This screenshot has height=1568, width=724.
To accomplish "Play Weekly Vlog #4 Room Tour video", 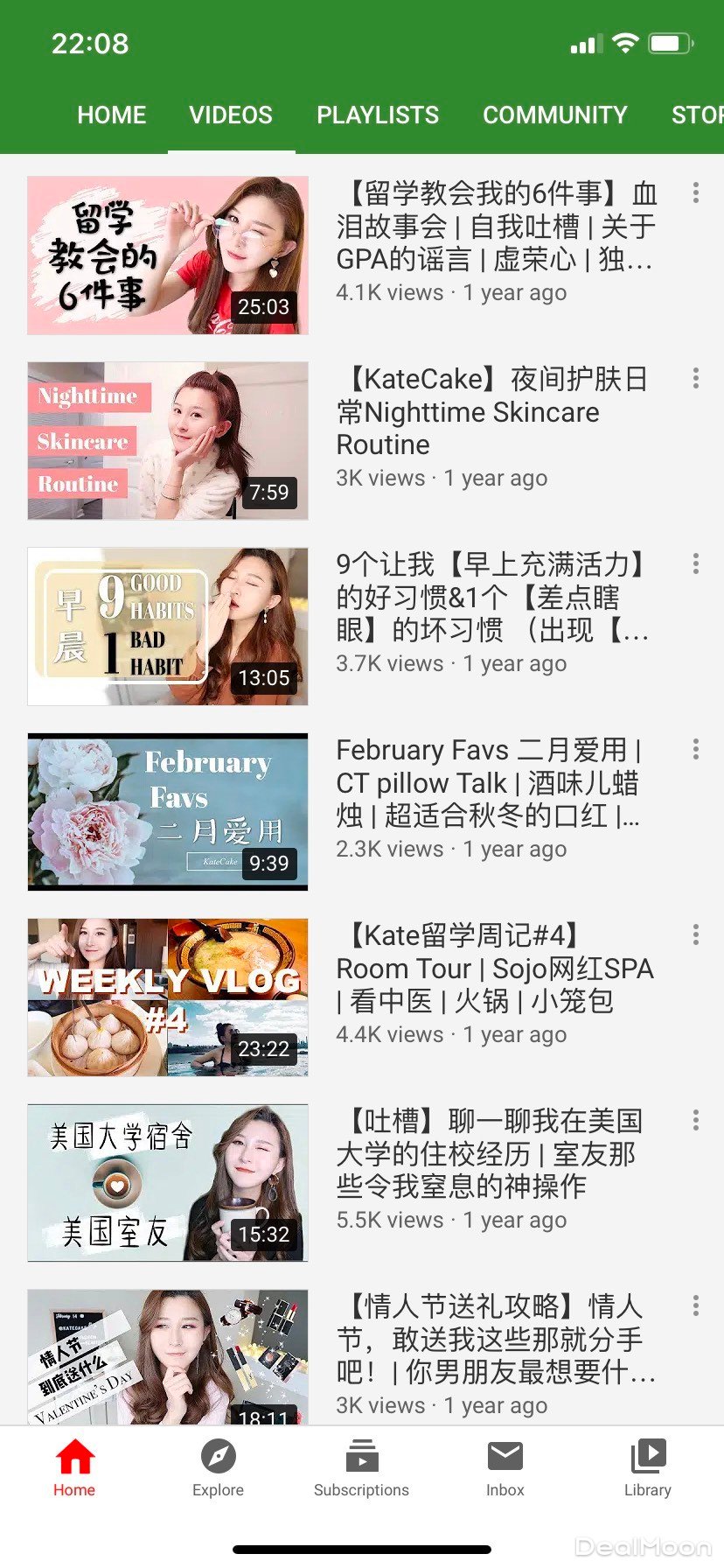I will (168, 997).
